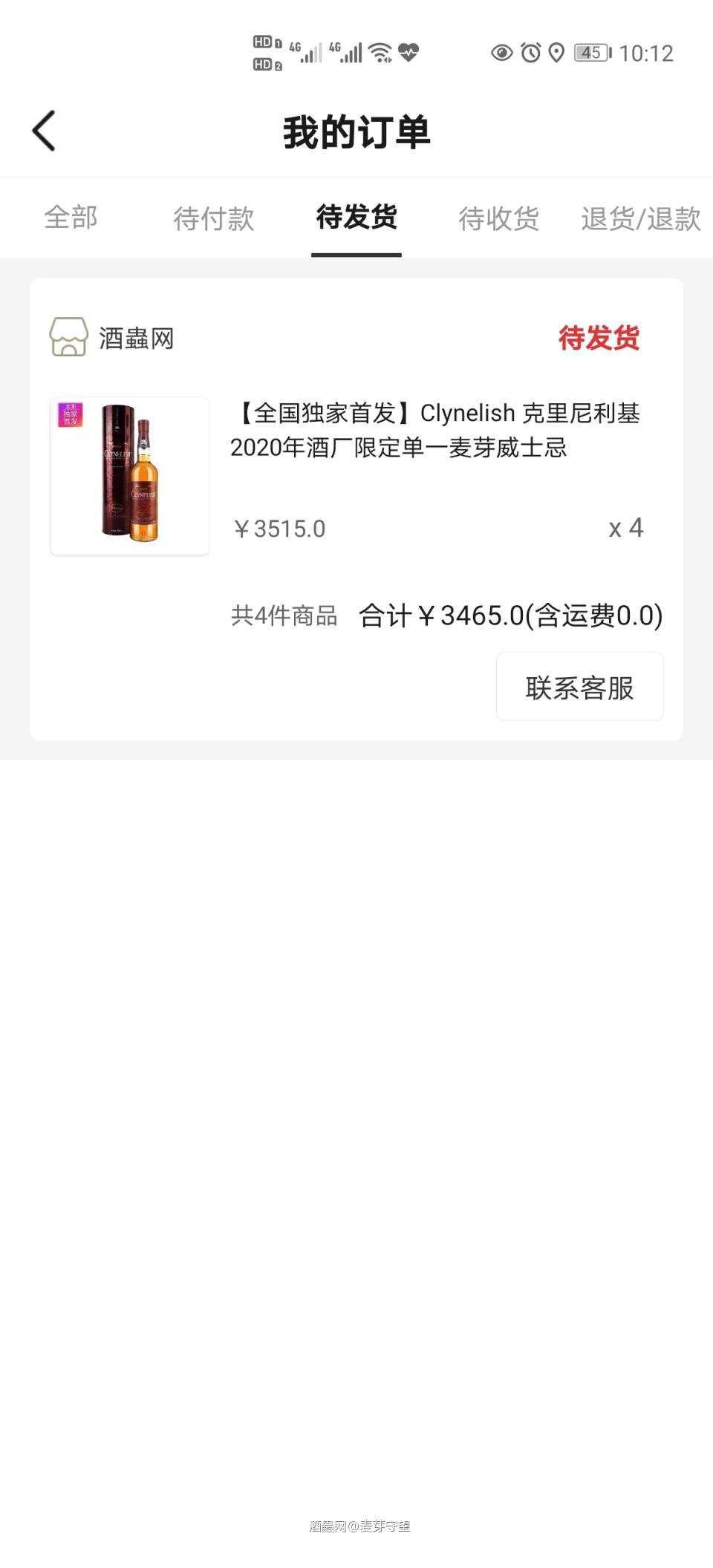
Task: Switch to the 待收货 tab
Action: click(x=499, y=218)
